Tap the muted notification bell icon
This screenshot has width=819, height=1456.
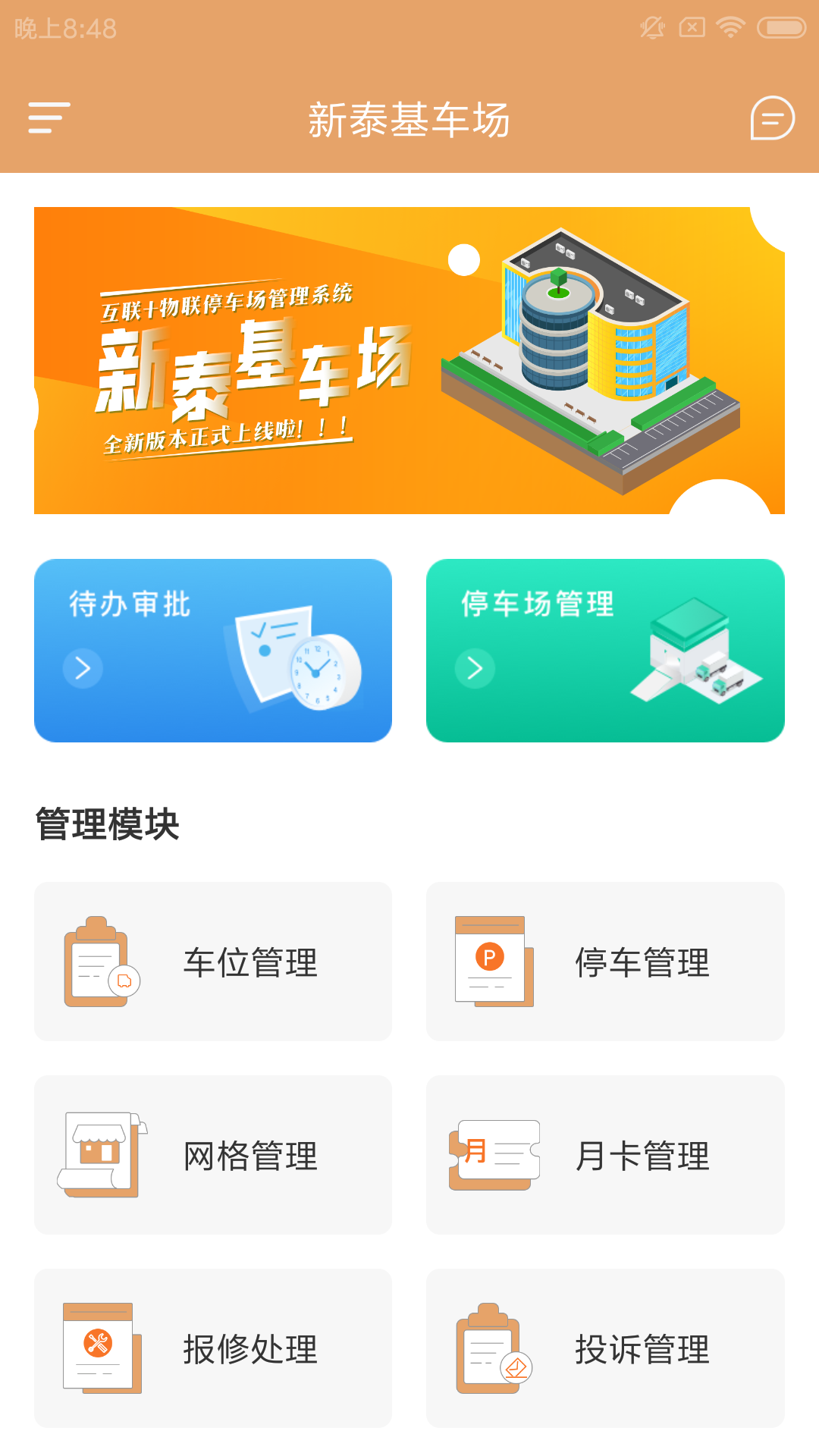651,27
